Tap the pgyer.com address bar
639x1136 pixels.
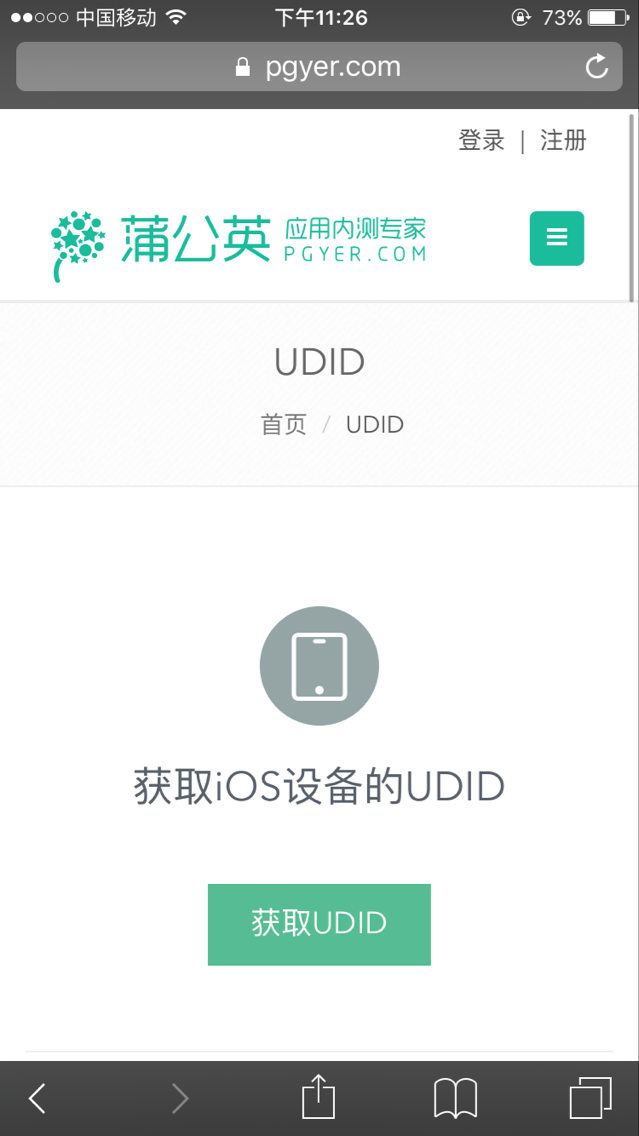click(320, 67)
